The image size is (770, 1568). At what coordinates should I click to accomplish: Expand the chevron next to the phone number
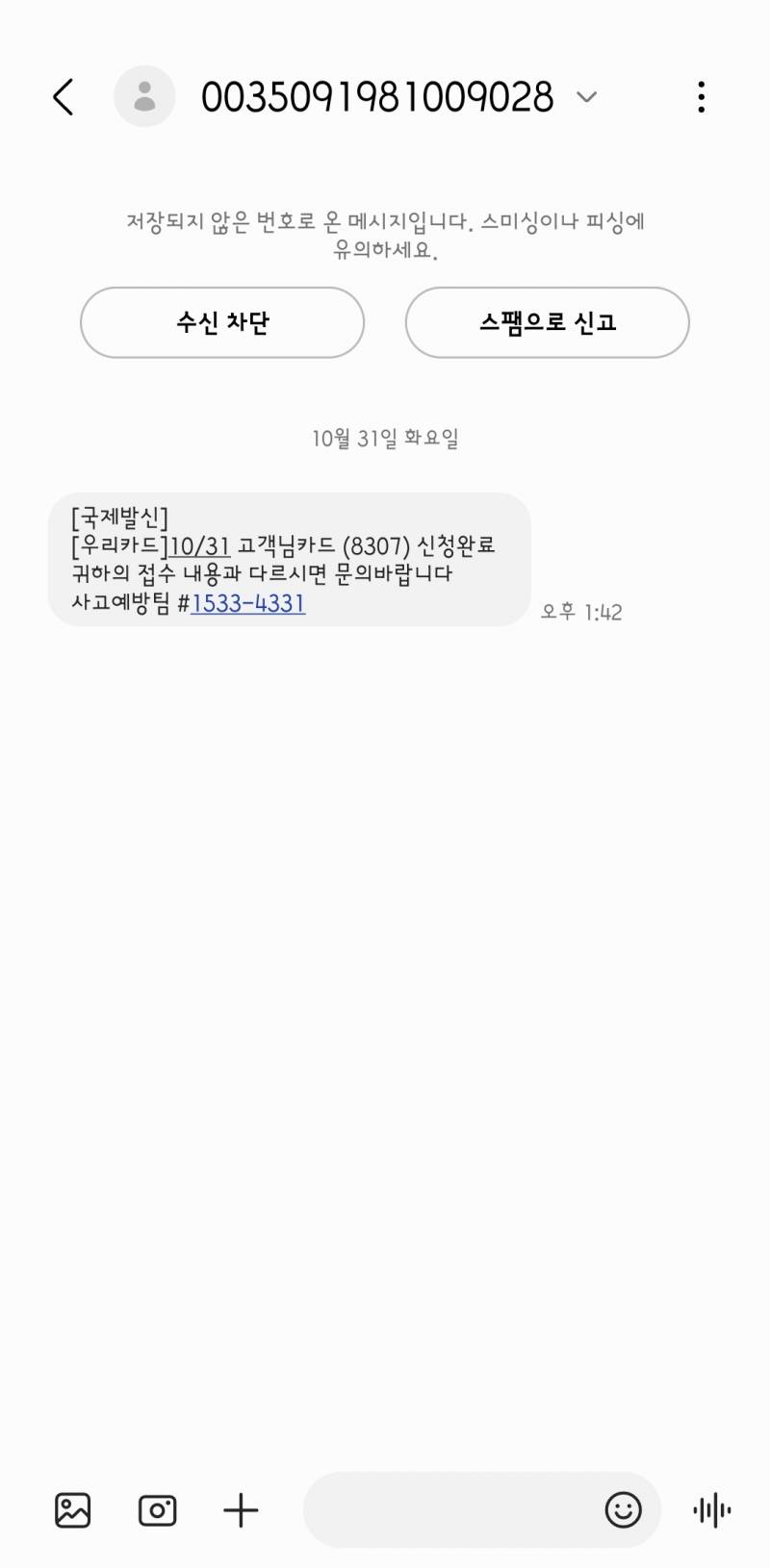588,97
